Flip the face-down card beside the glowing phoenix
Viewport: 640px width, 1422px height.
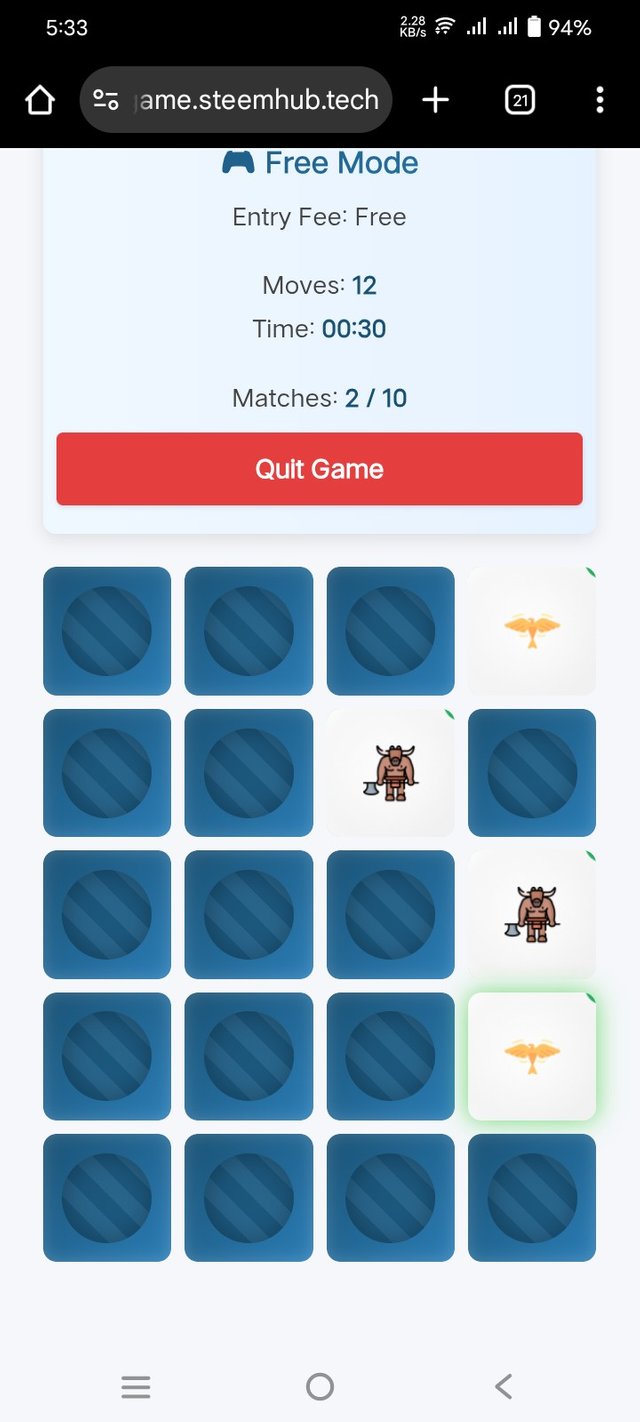click(x=390, y=1056)
